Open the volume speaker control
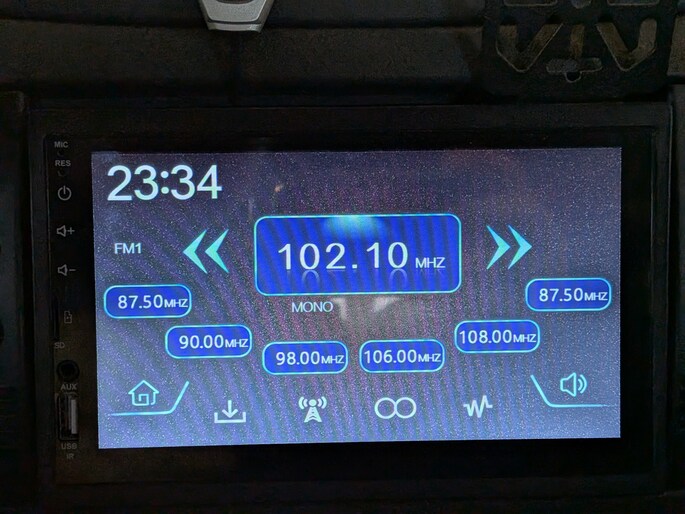 (x=573, y=384)
